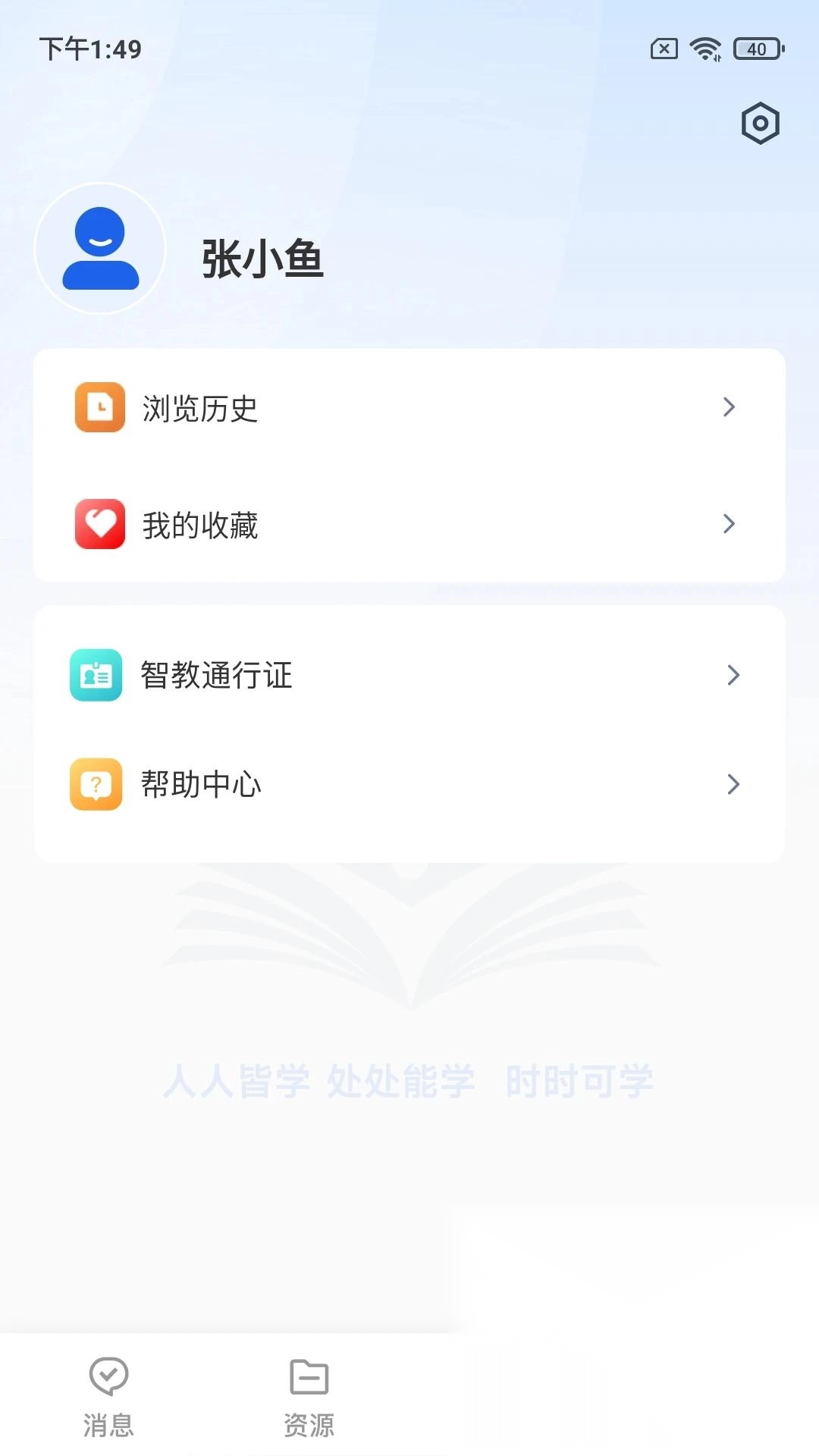Image resolution: width=819 pixels, height=1456 pixels.
Task: Tap the Wi-Fi status icon
Action: [x=704, y=47]
